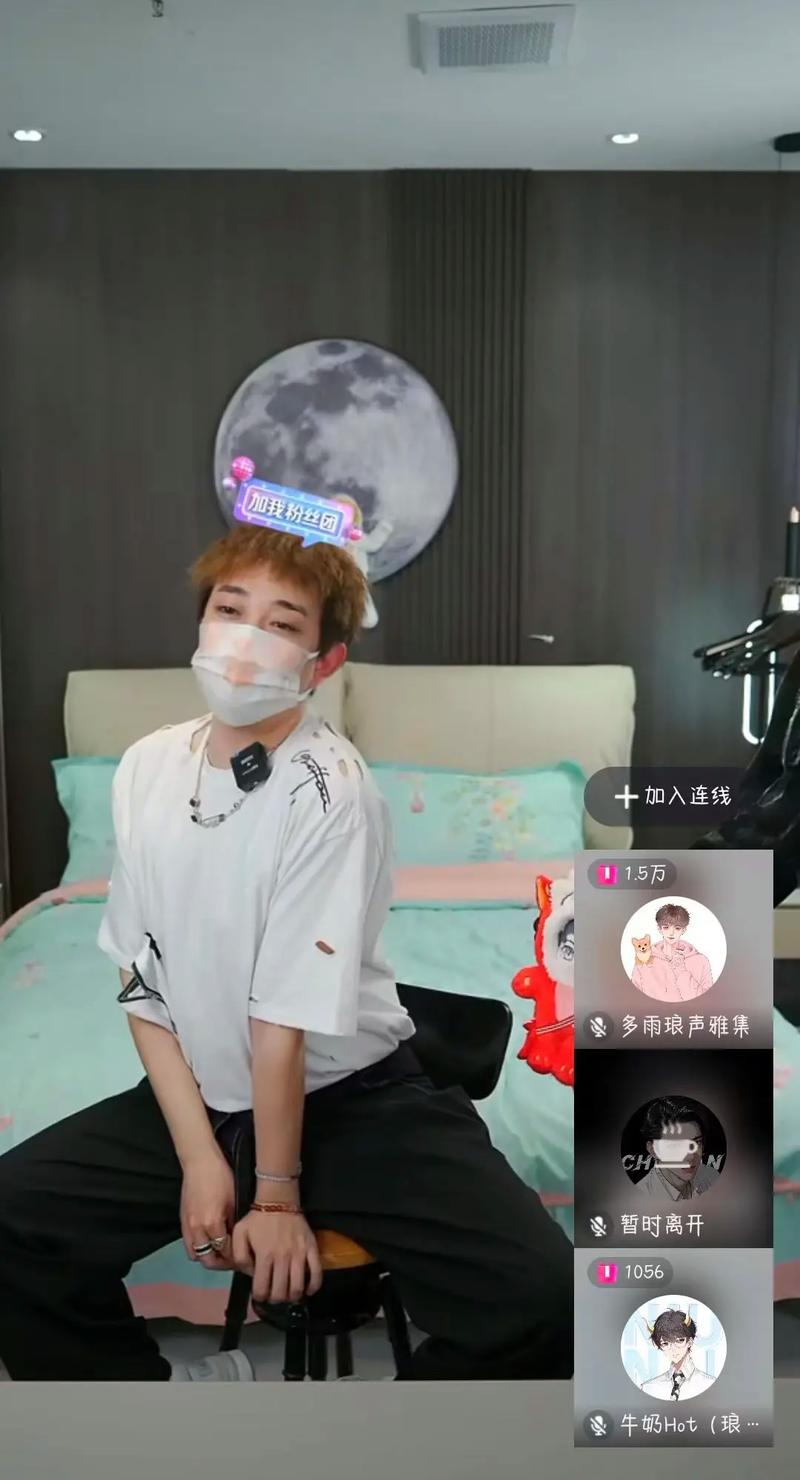Open 牛奶Hot guest tile
Viewport: 800px width, 1480px height.
[x=673, y=1347]
